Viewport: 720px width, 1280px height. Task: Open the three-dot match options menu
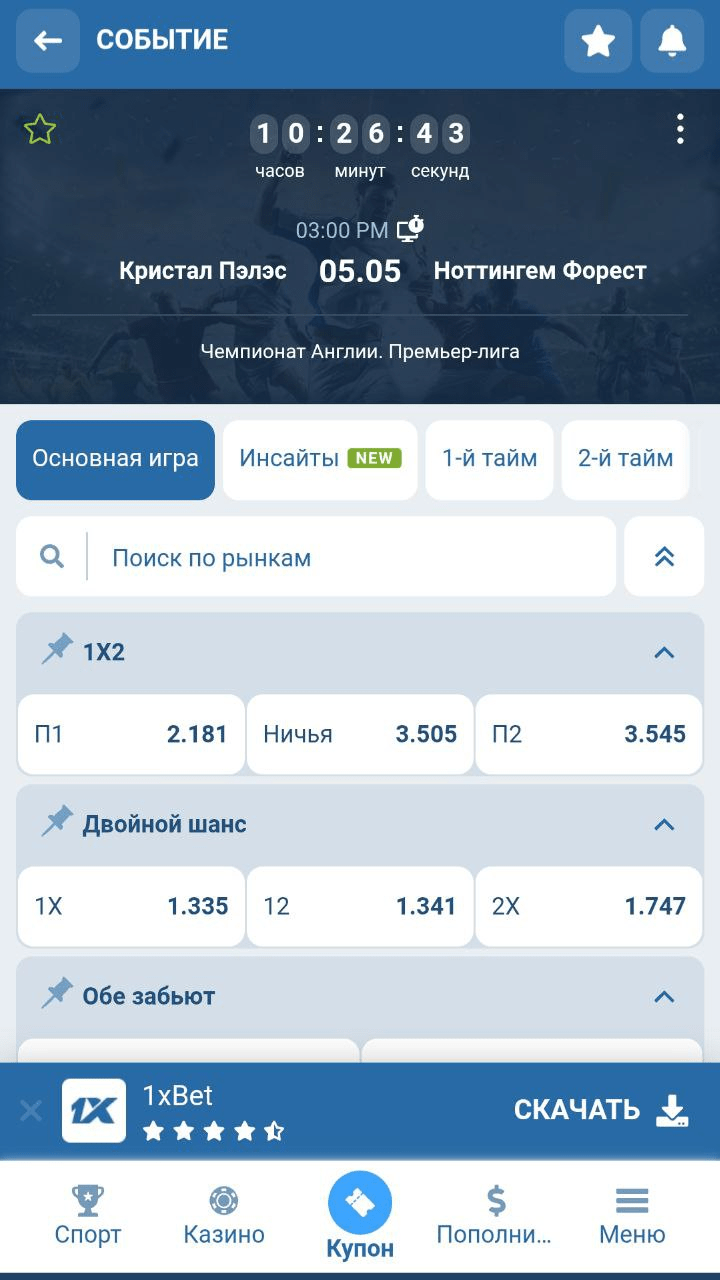pyautogui.click(x=680, y=129)
